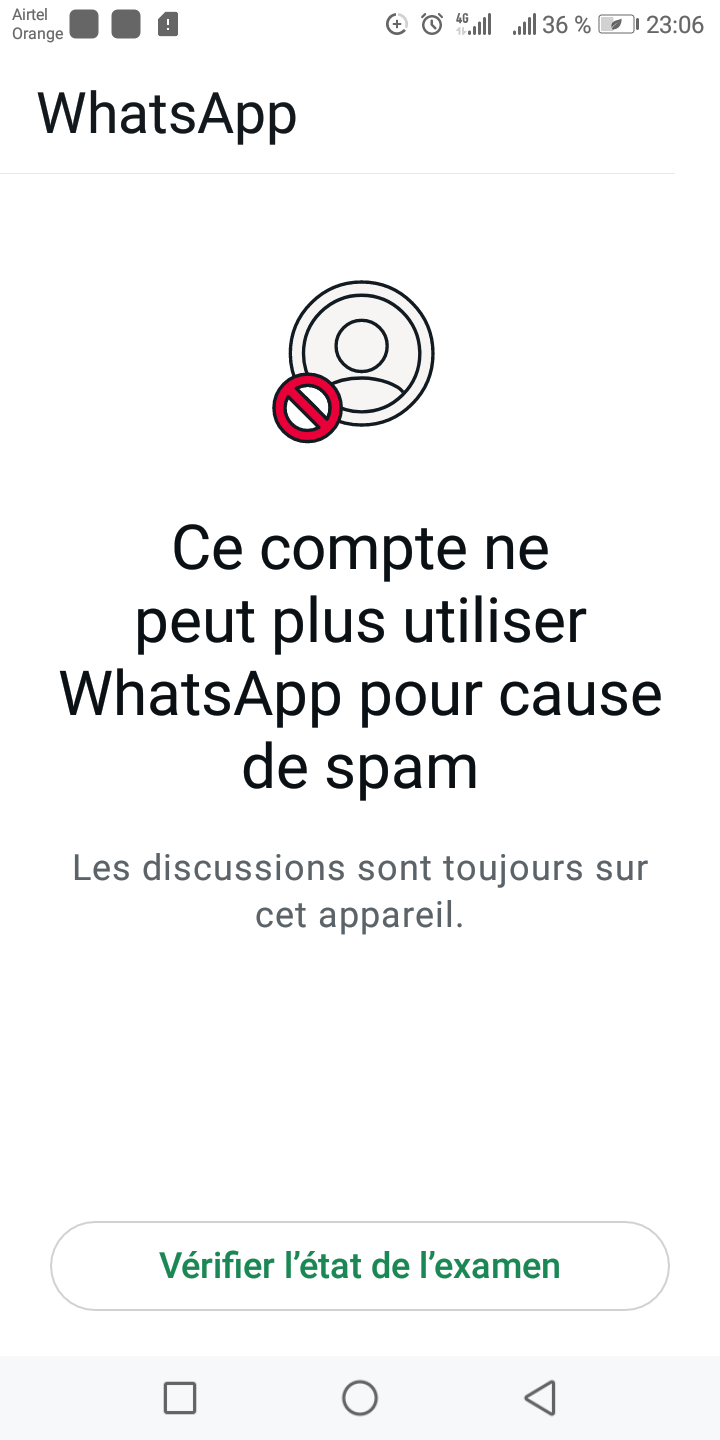Tap the discussions availability notice text
This screenshot has height=1440, width=720.
(360, 890)
